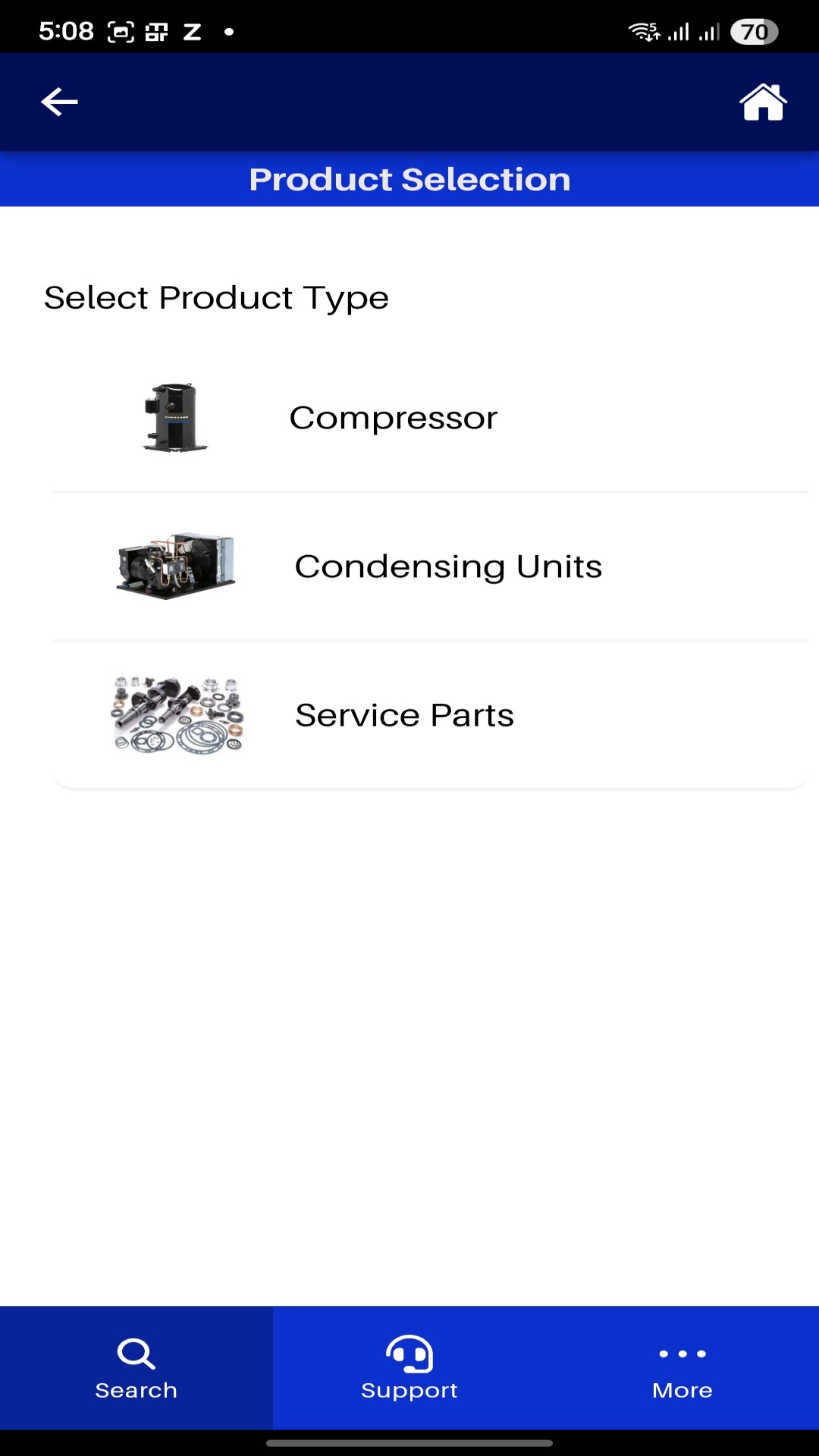
Task: Open the More tab
Action: [x=682, y=1368]
